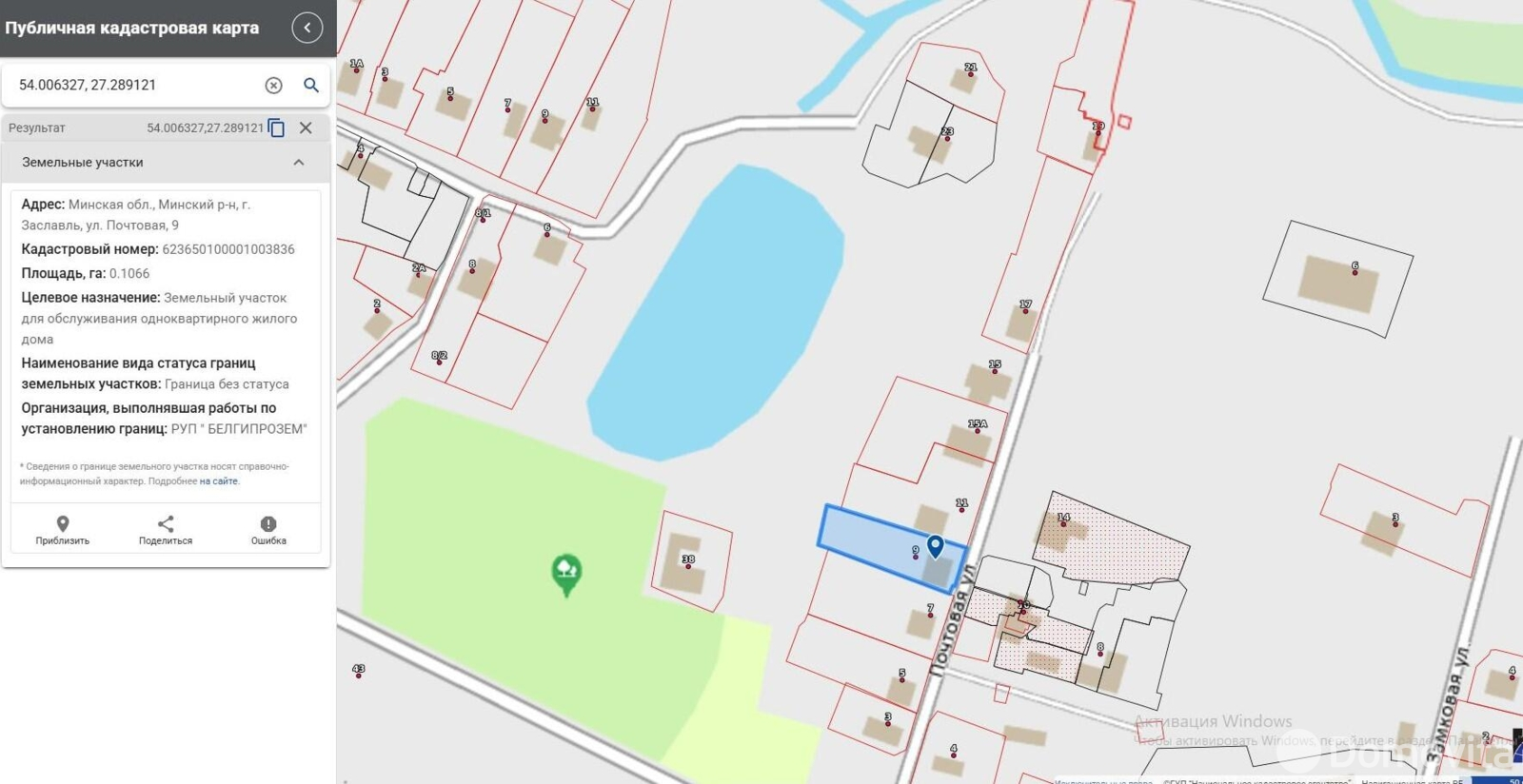Close the search result panel
1523x784 pixels.
(x=306, y=127)
